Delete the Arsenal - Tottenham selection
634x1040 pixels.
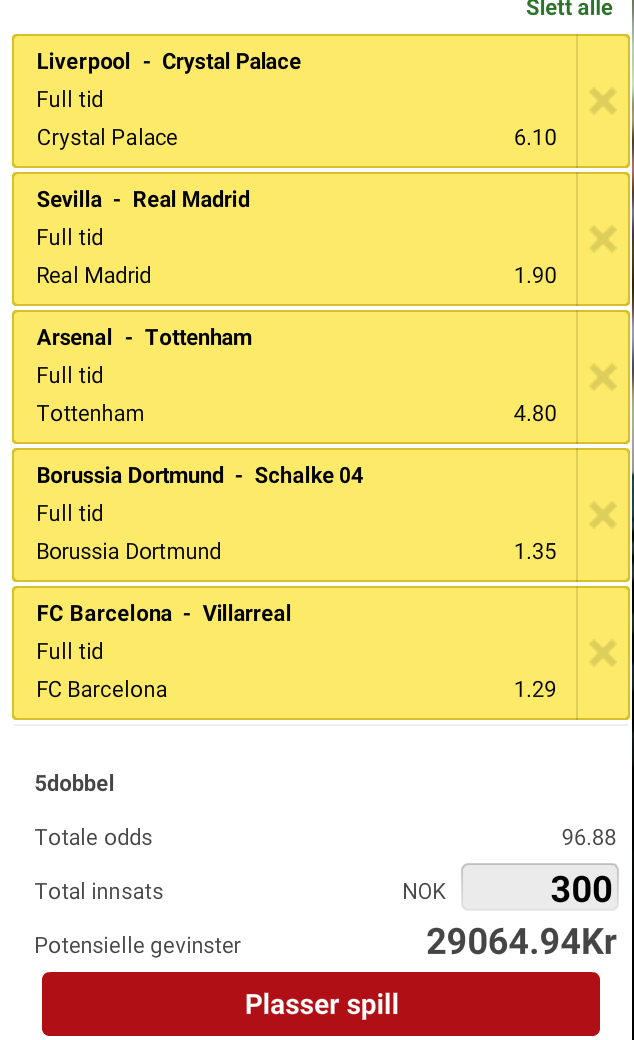[603, 377]
